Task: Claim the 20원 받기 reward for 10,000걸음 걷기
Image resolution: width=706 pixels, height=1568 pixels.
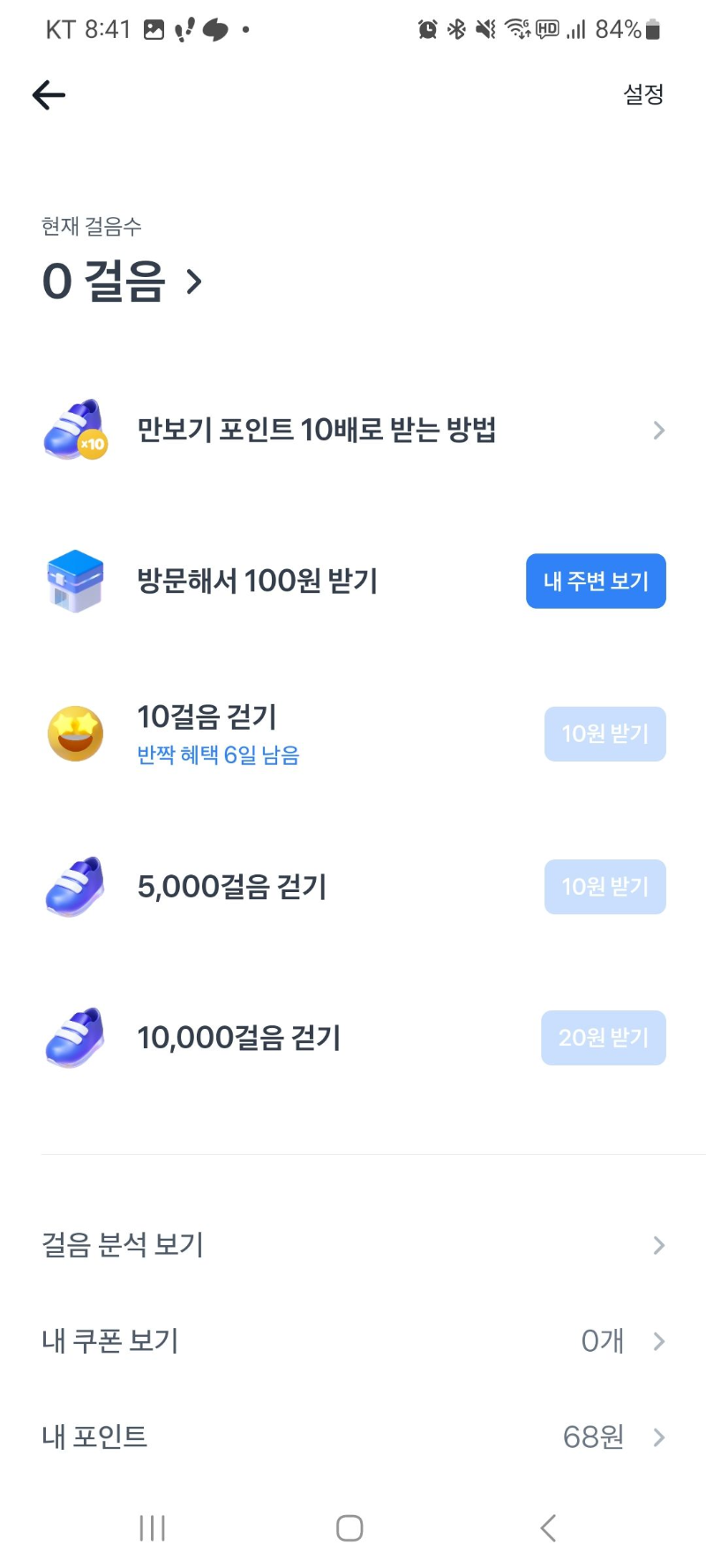Action: coord(604,1038)
